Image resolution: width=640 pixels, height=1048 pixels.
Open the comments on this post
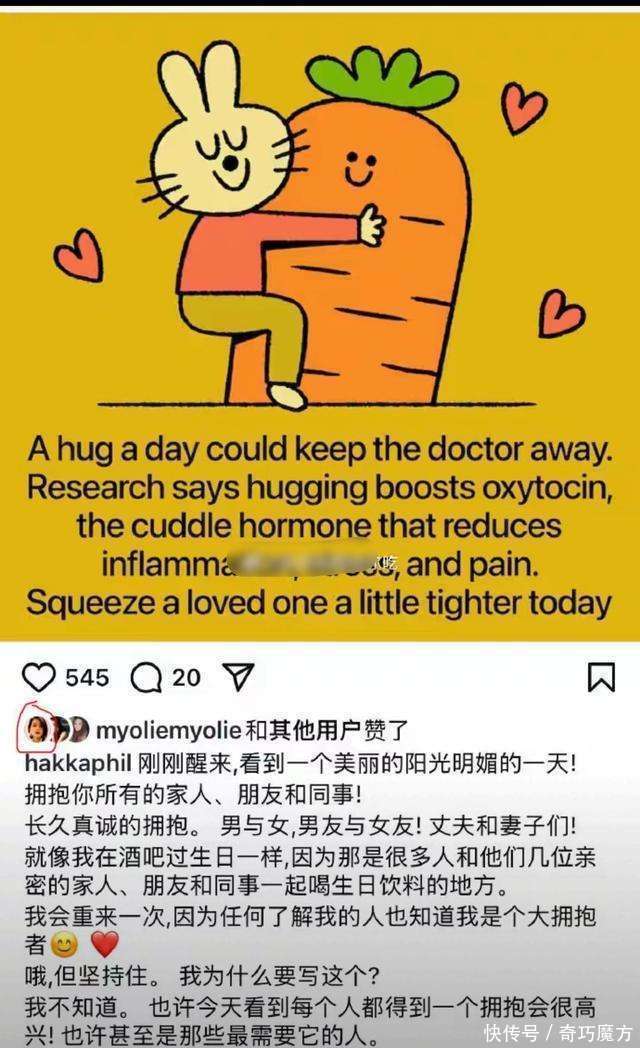click(147, 678)
